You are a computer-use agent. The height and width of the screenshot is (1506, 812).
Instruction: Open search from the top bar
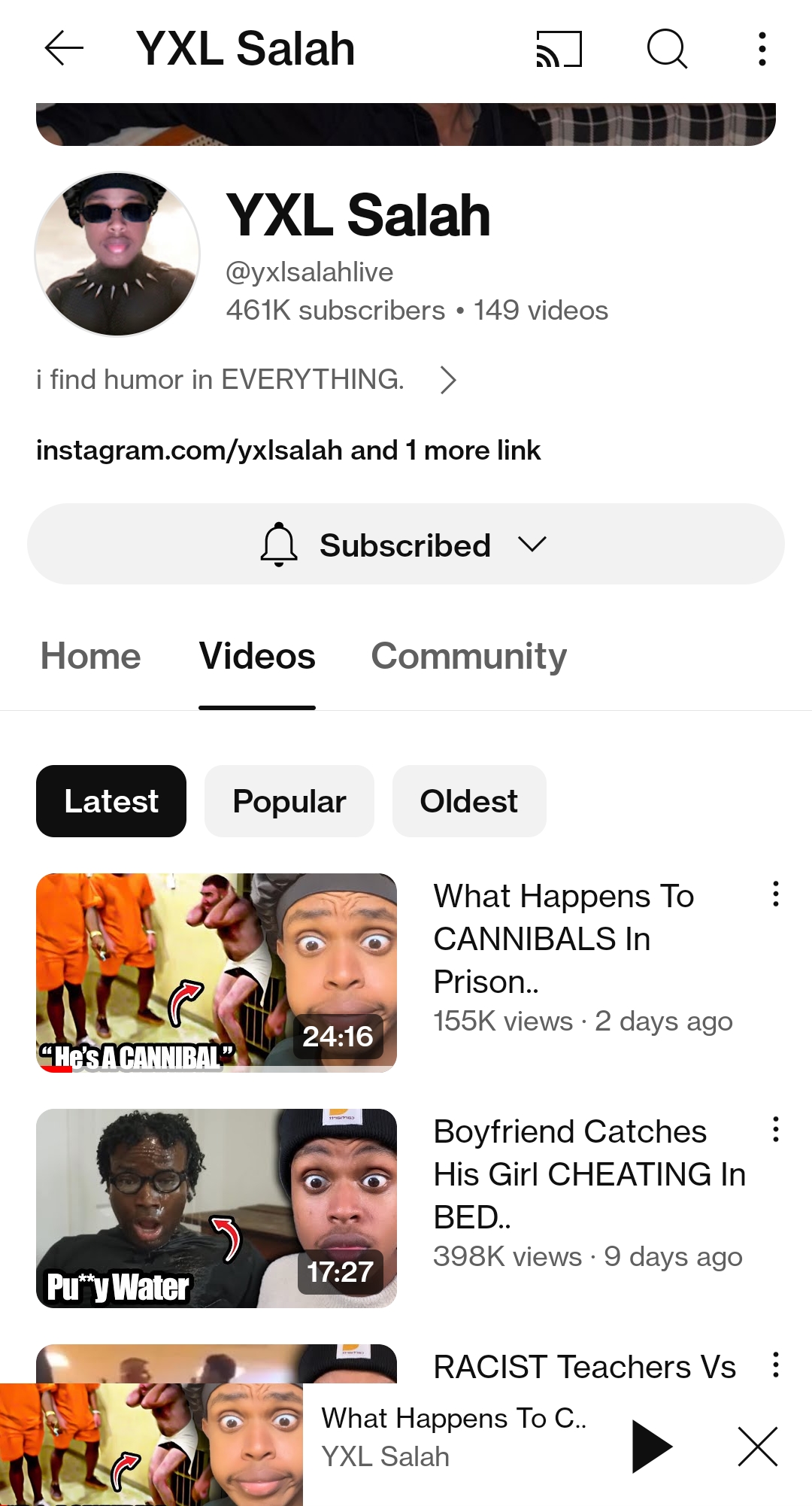pyautogui.click(x=667, y=49)
